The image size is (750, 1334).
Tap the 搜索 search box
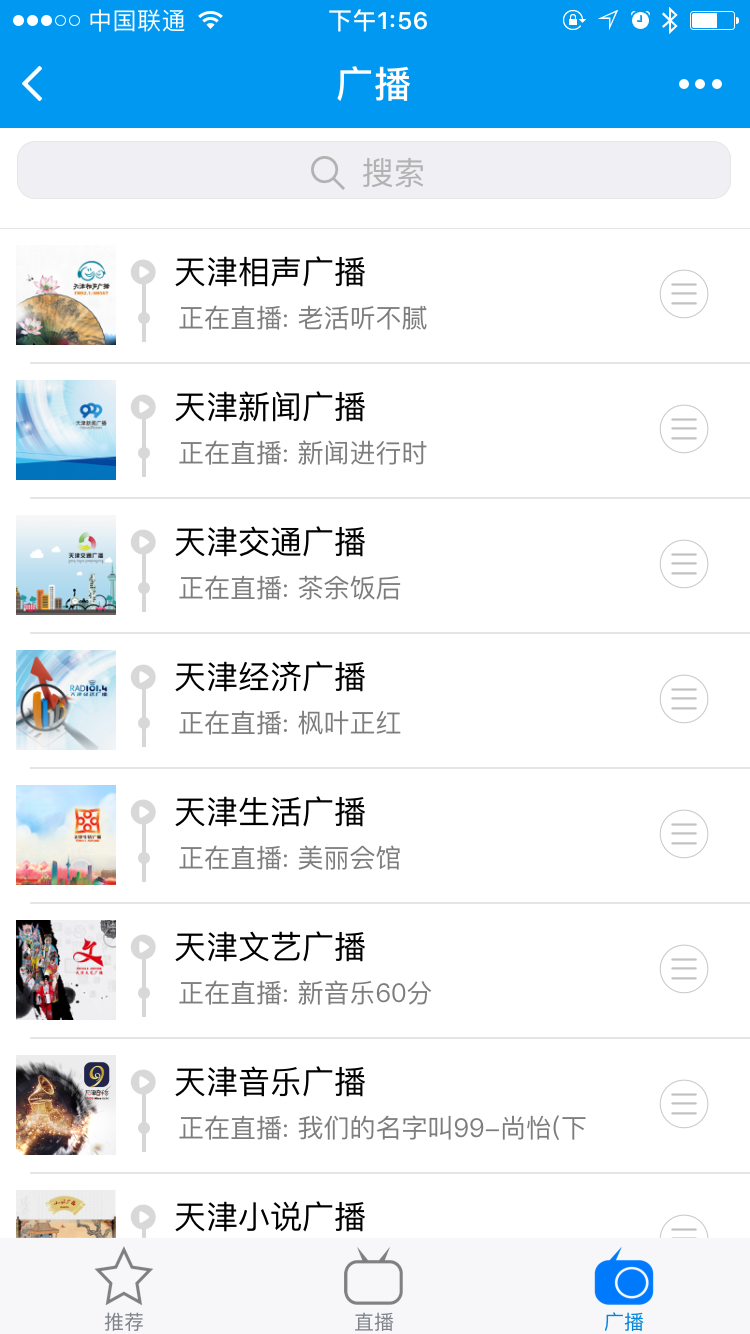click(374, 171)
